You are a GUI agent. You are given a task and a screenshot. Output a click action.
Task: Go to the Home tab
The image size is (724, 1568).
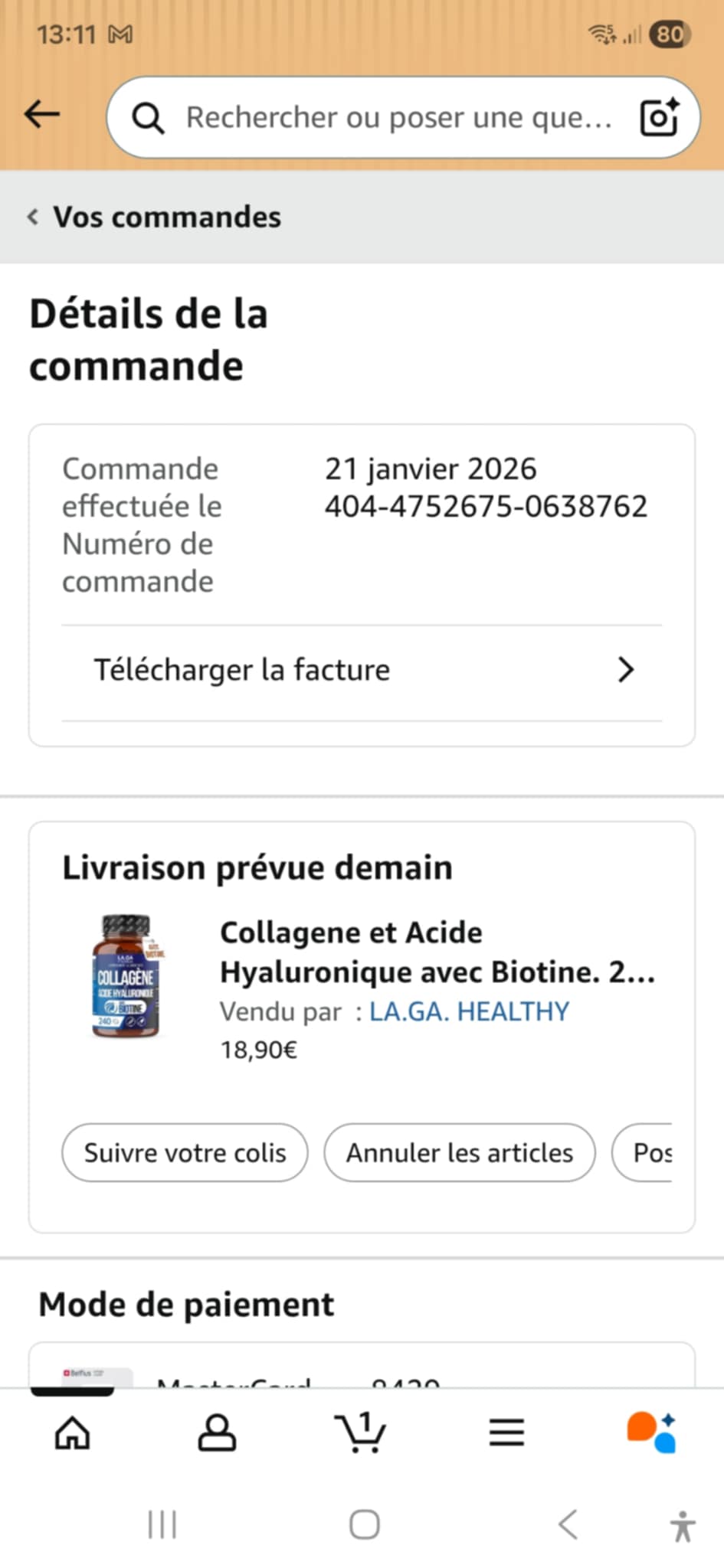point(73,1432)
